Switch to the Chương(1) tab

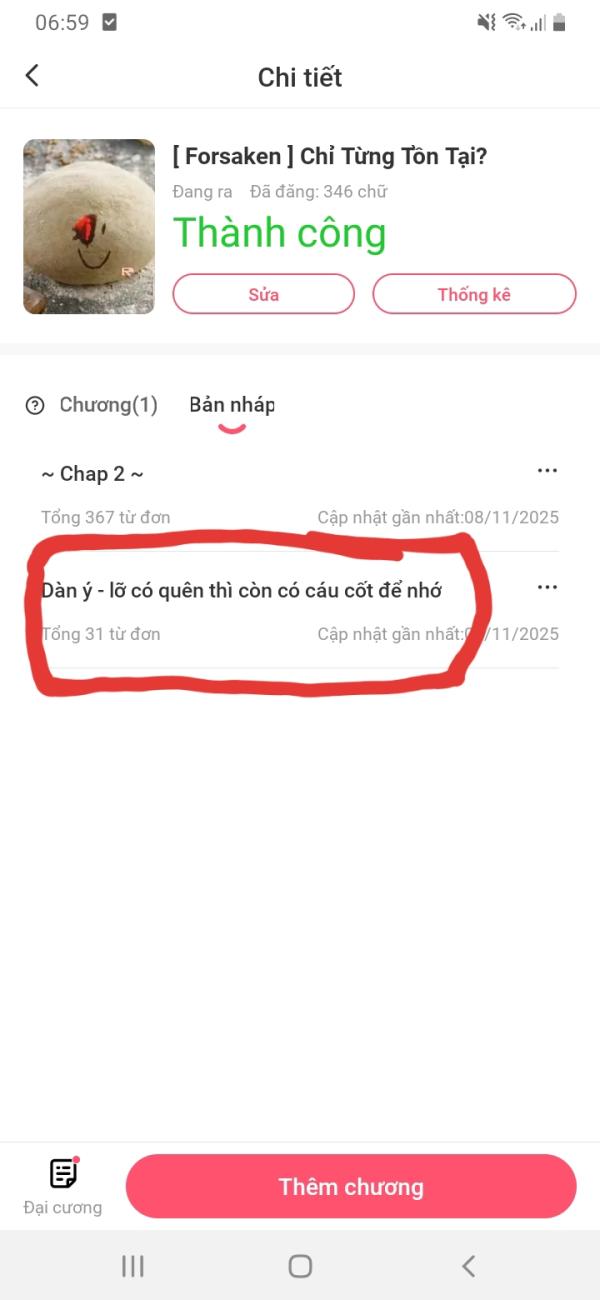(108, 405)
